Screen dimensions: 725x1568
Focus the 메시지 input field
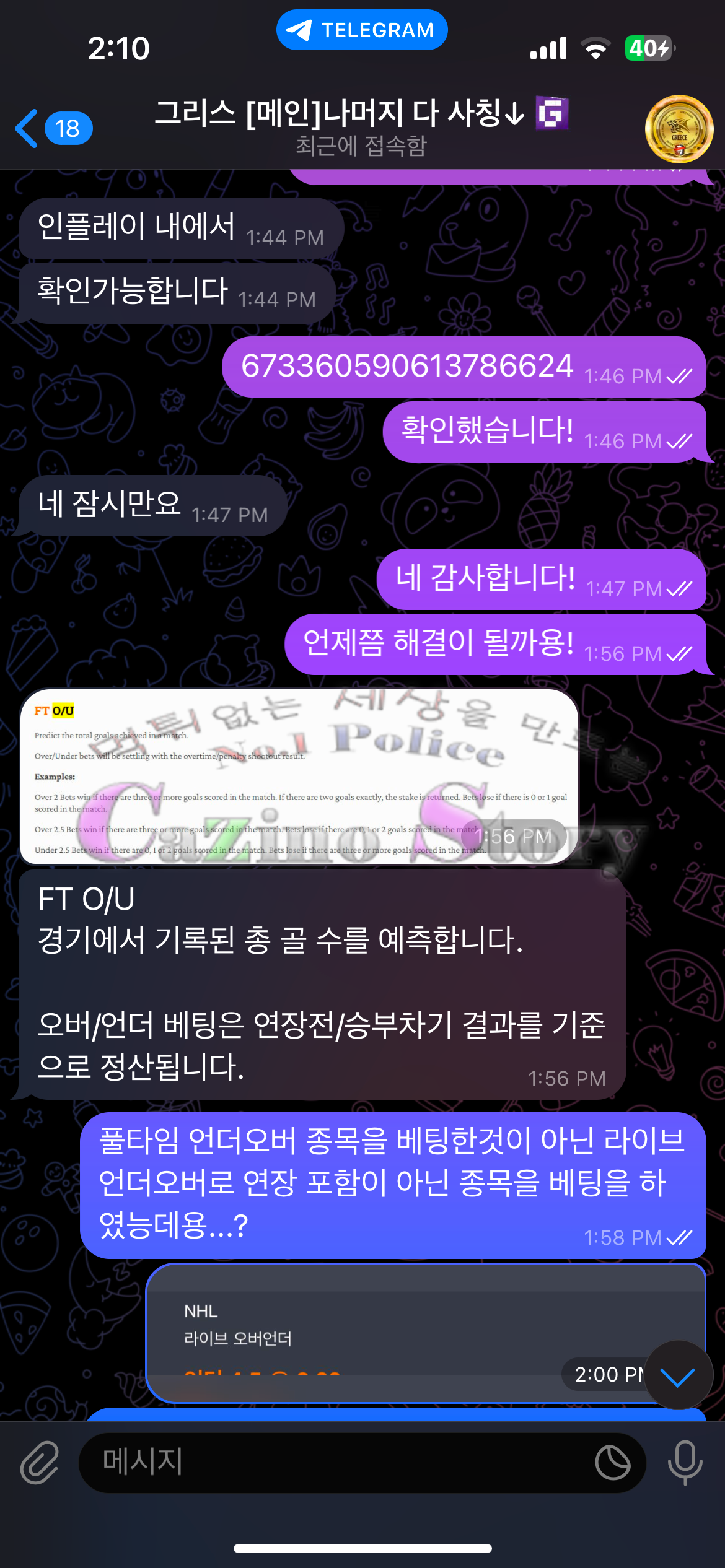(x=335, y=1463)
